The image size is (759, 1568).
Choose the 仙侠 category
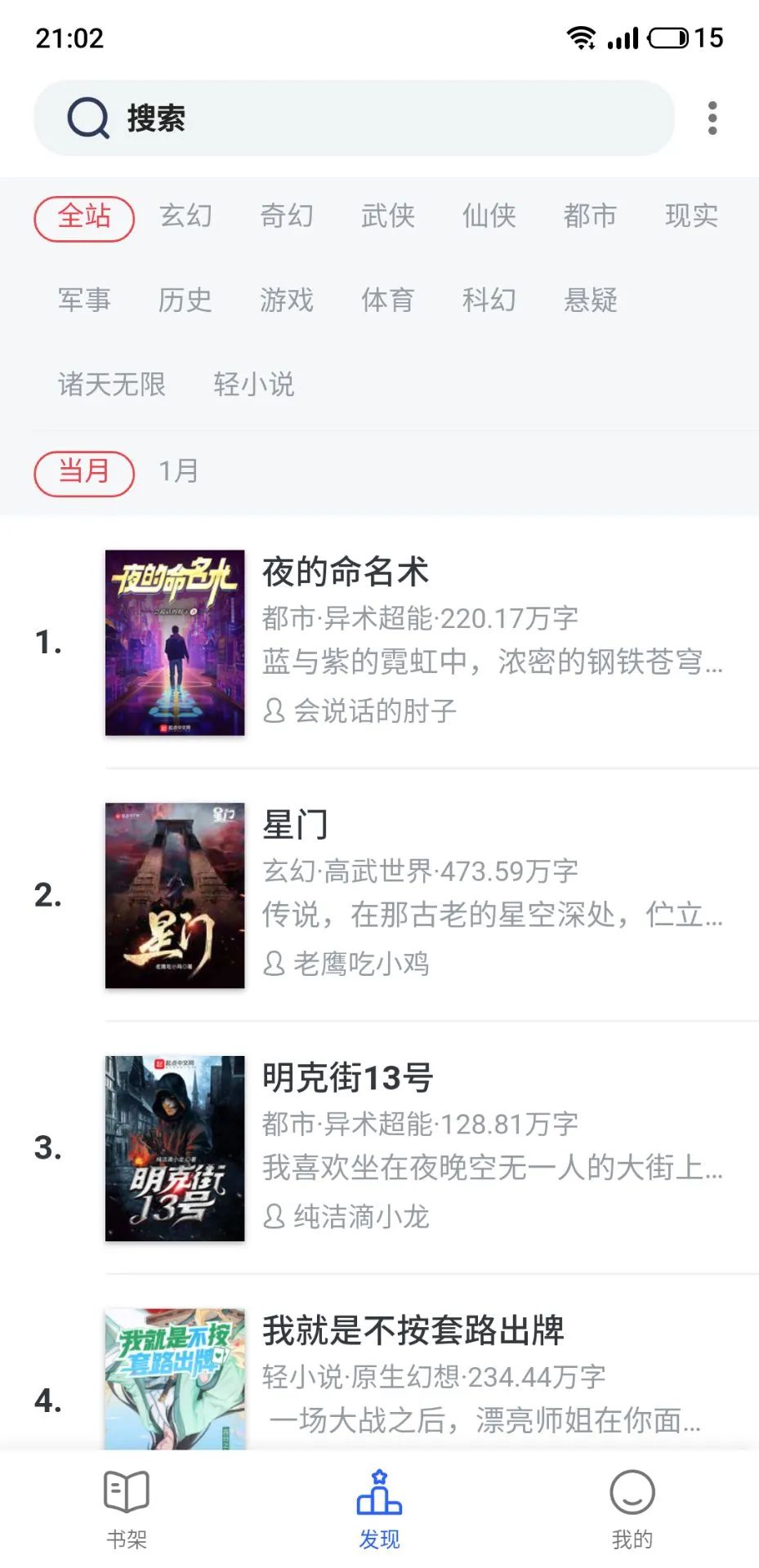point(489,216)
